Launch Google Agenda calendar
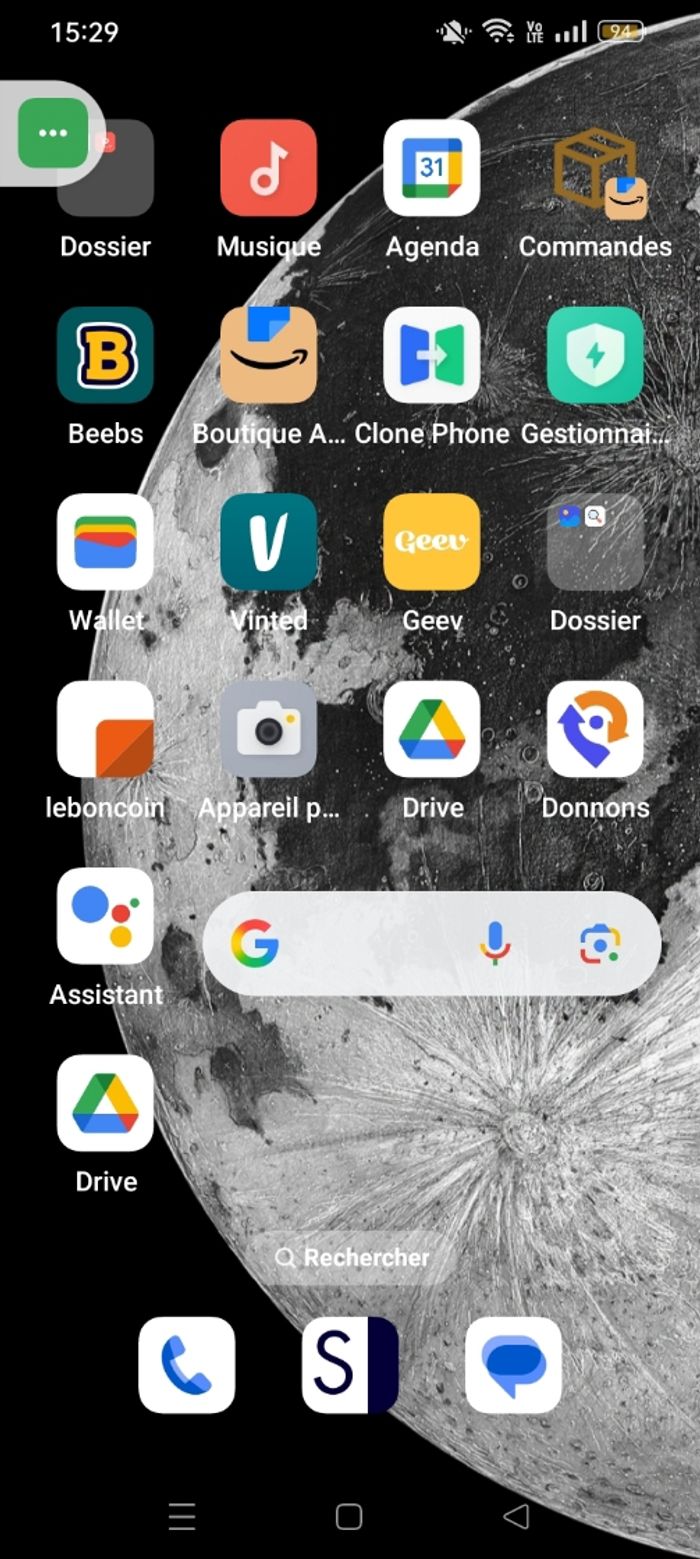700x1559 pixels. (432, 168)
